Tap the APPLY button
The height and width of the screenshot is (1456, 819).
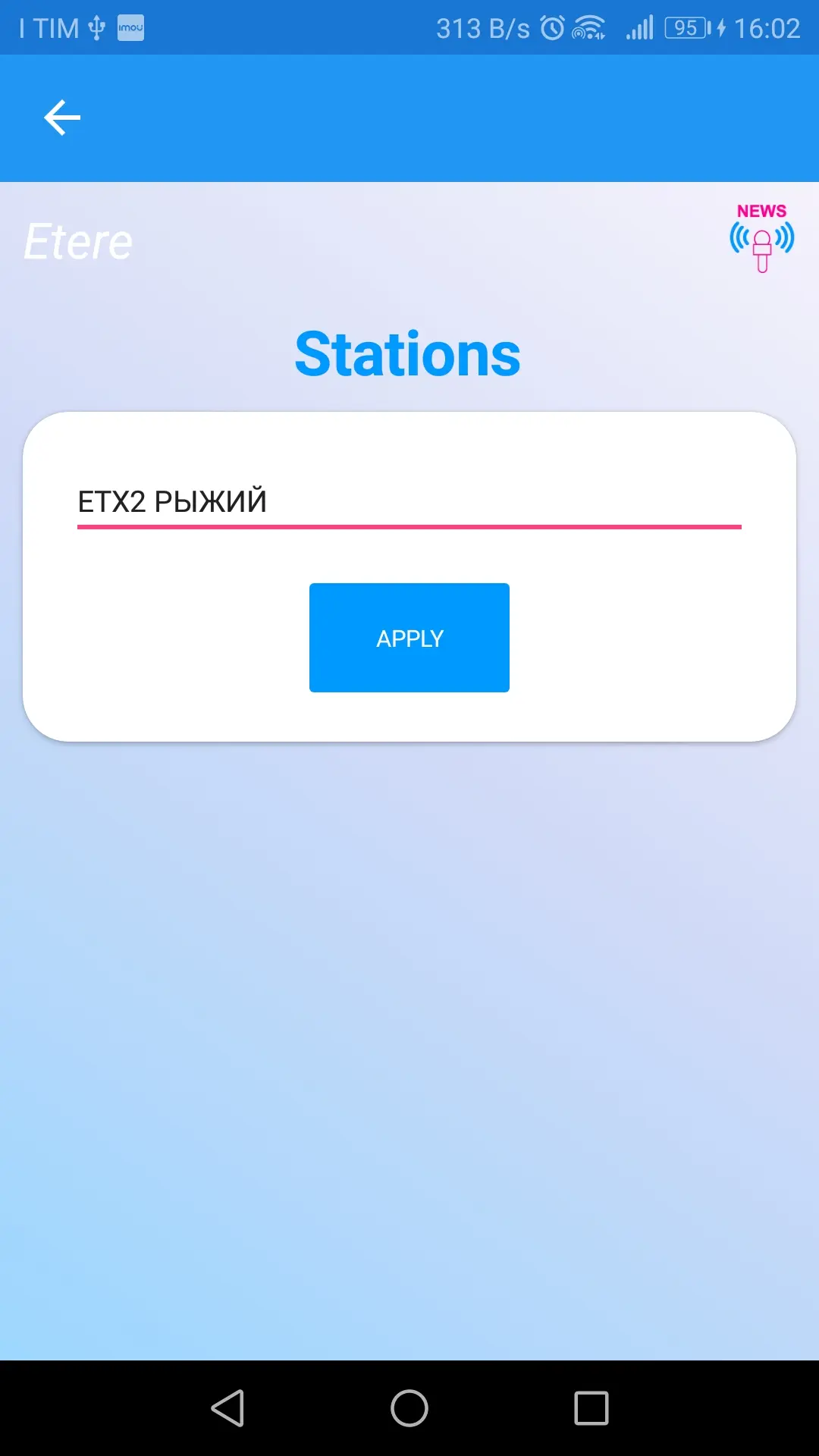(409, 638)
